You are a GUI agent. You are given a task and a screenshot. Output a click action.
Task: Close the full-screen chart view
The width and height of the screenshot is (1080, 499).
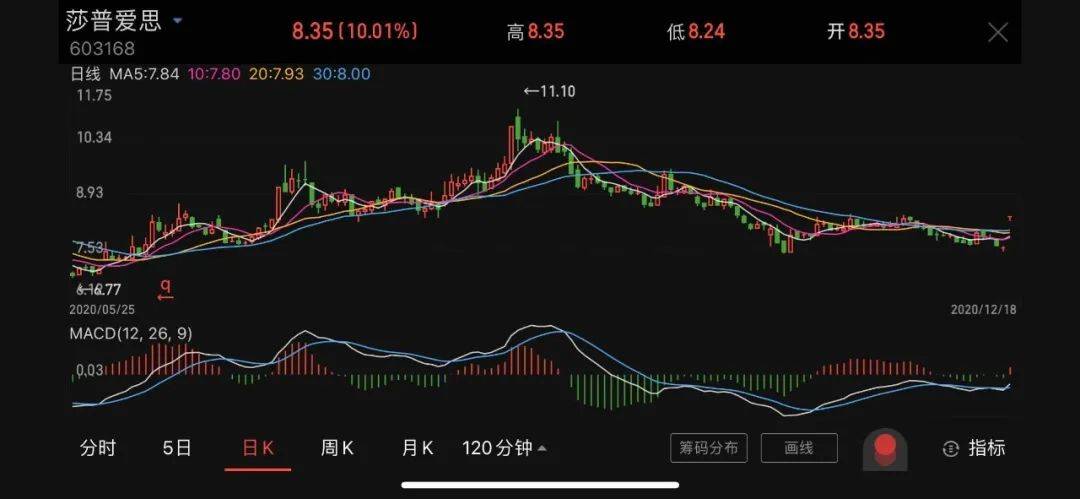pyautogui.click(x=997, y=32)
